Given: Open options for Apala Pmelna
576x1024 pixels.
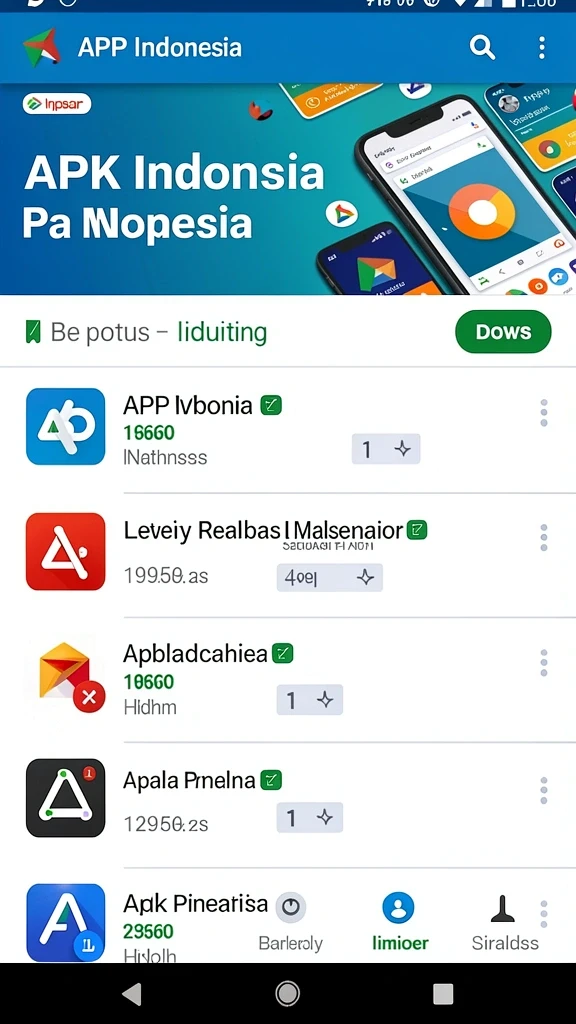Looking at the screenshot, I should pyautogui.click(x=543, y=790).
